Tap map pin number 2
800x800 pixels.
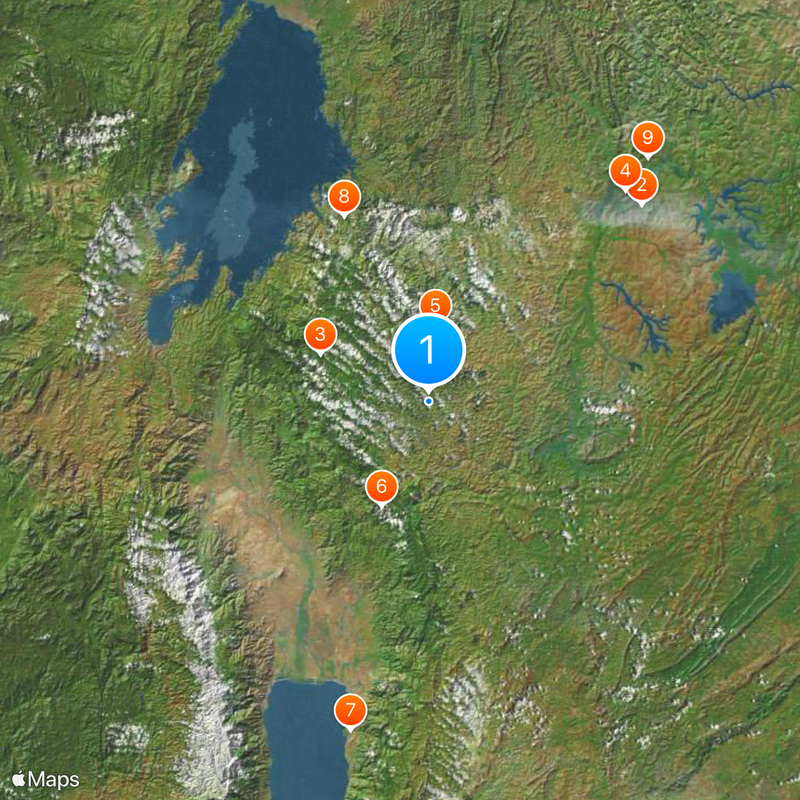click(645, 185)
